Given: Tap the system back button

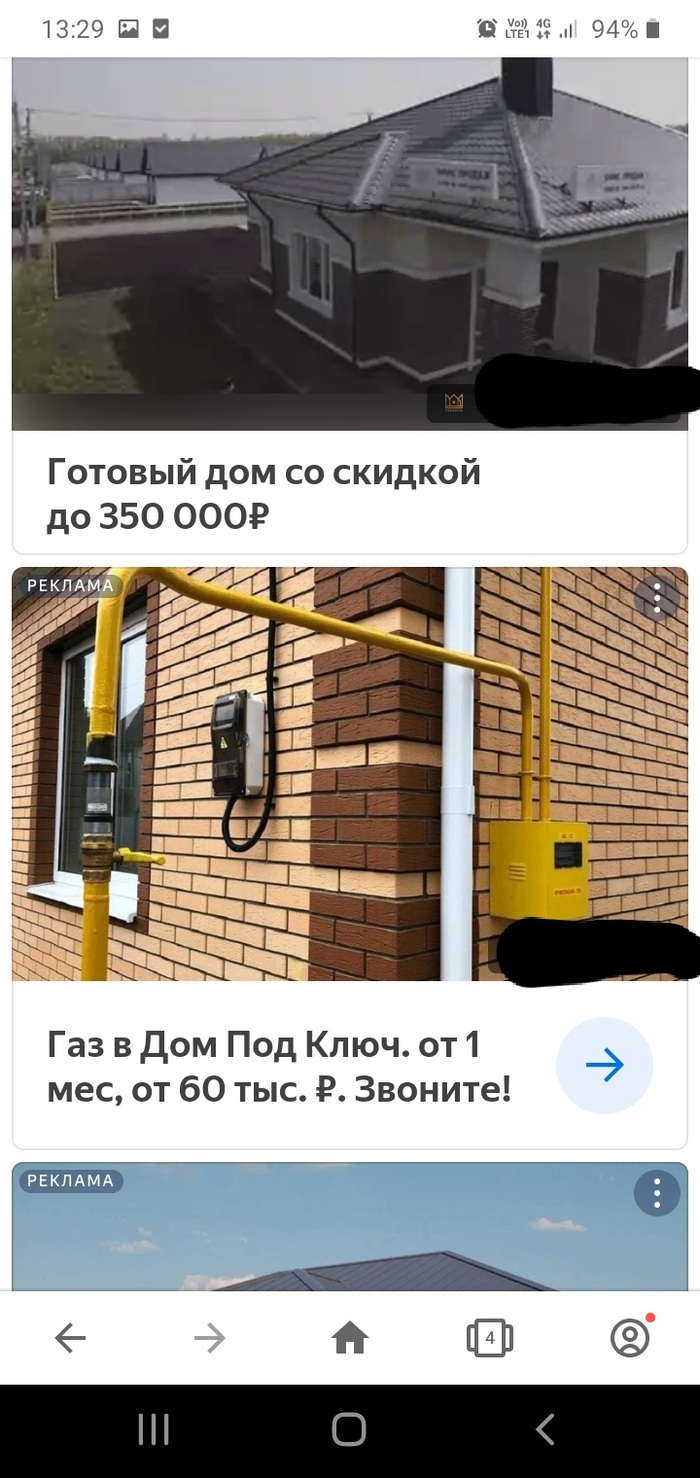Looking at the screenshot, I should (545, 1431).
